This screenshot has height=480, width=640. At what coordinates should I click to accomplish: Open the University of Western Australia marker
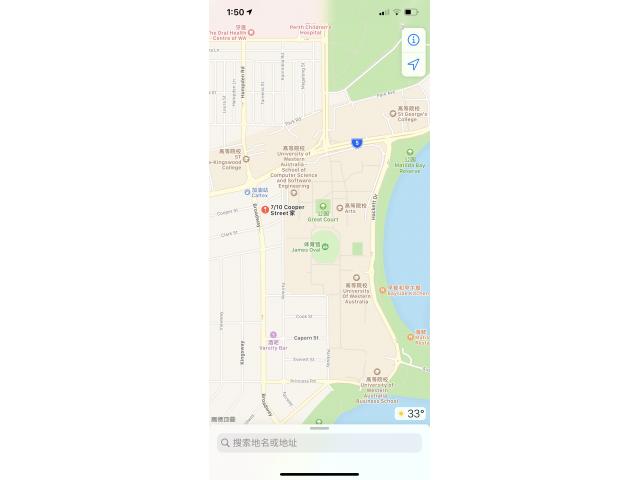point(356,278)
